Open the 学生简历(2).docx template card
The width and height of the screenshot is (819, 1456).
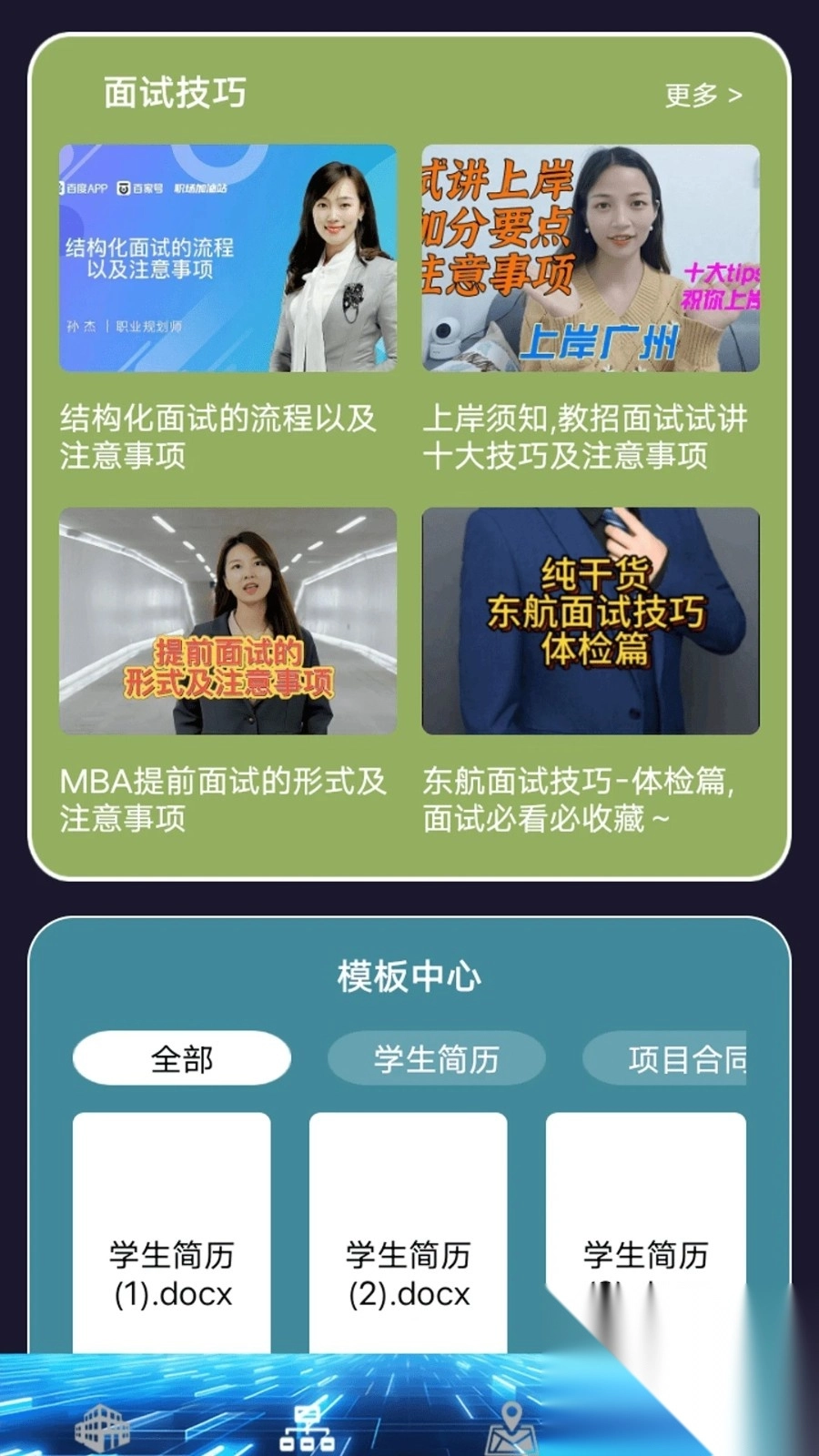pyautogui.click(x=408, y=1228)
